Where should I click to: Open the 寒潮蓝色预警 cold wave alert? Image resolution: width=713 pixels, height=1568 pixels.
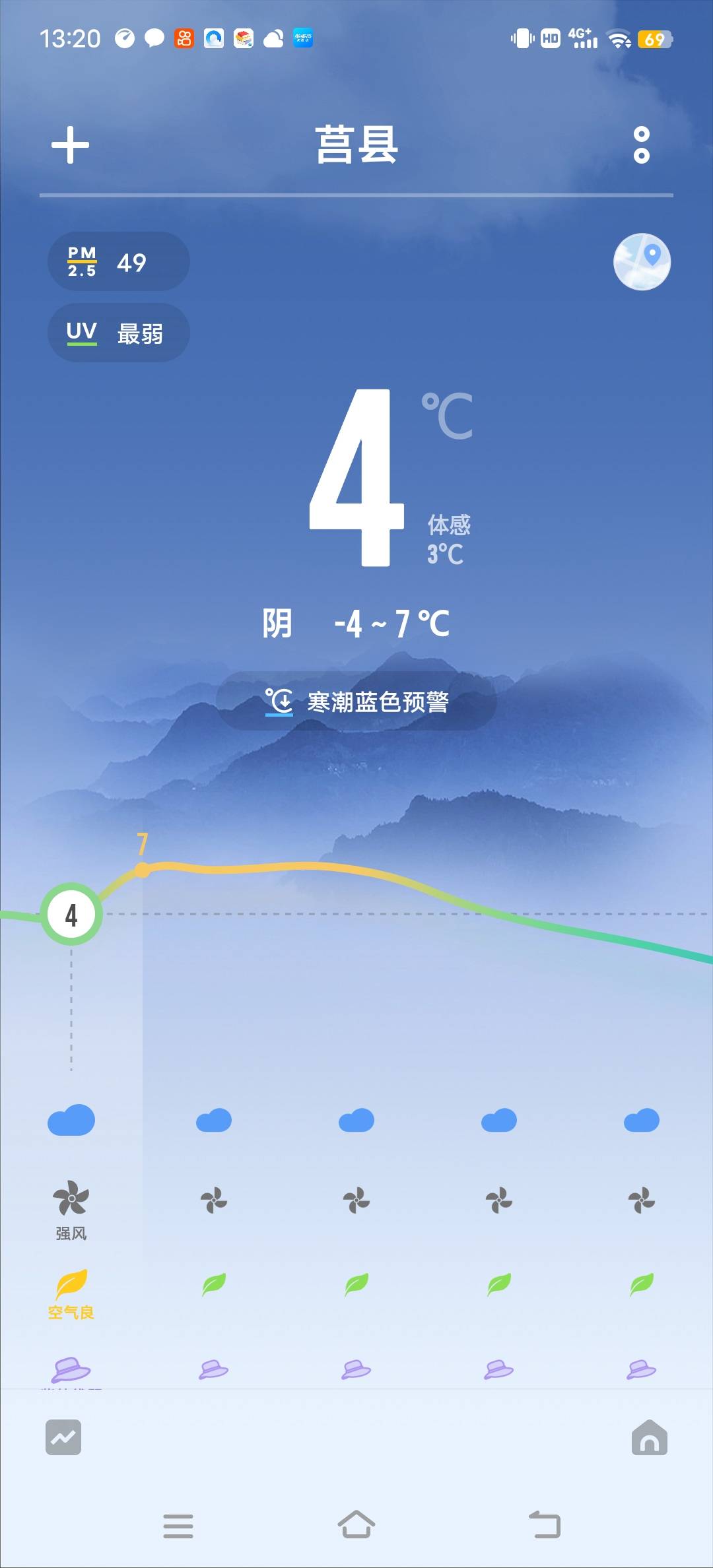[x=356, y=702]
